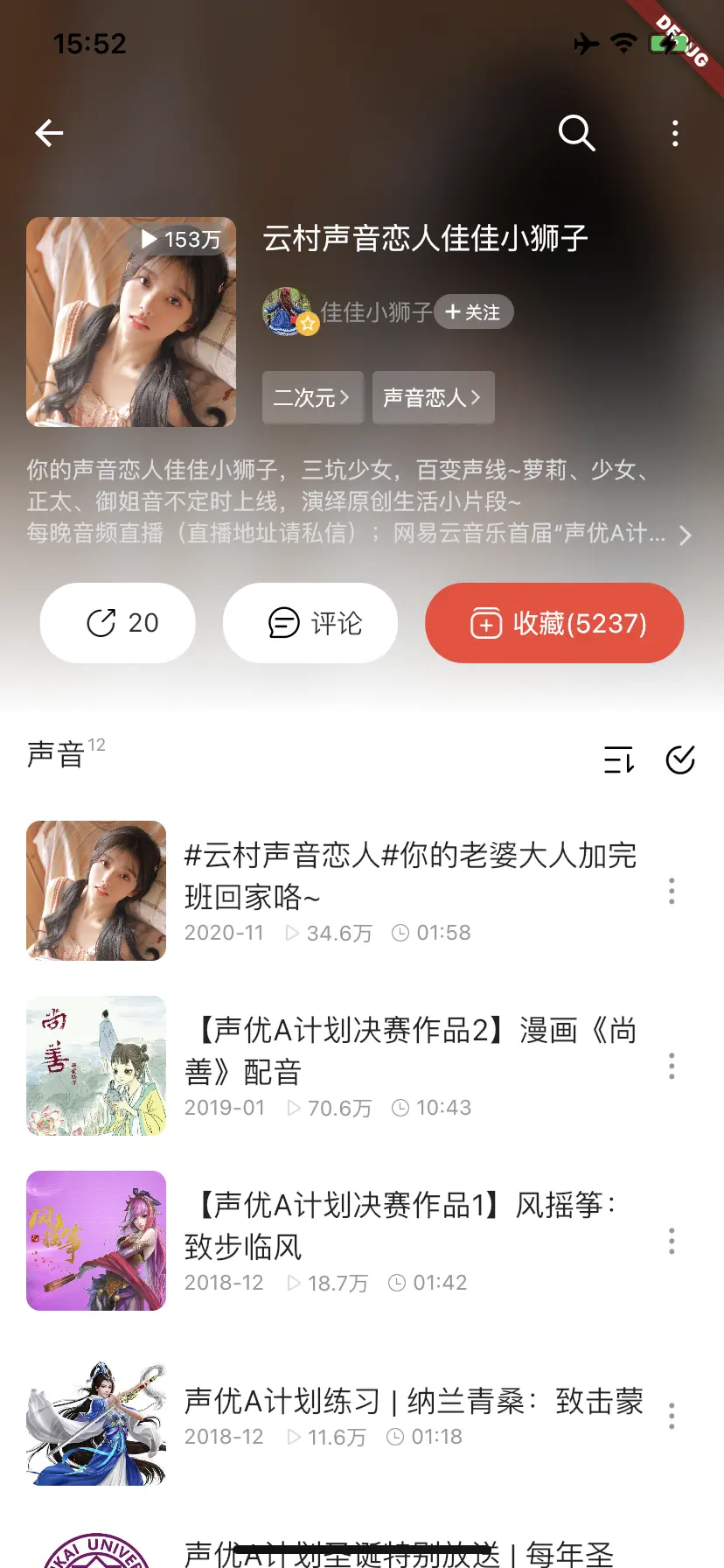Go back using the top arrow

pyautogui.click(x=49, y=133)
